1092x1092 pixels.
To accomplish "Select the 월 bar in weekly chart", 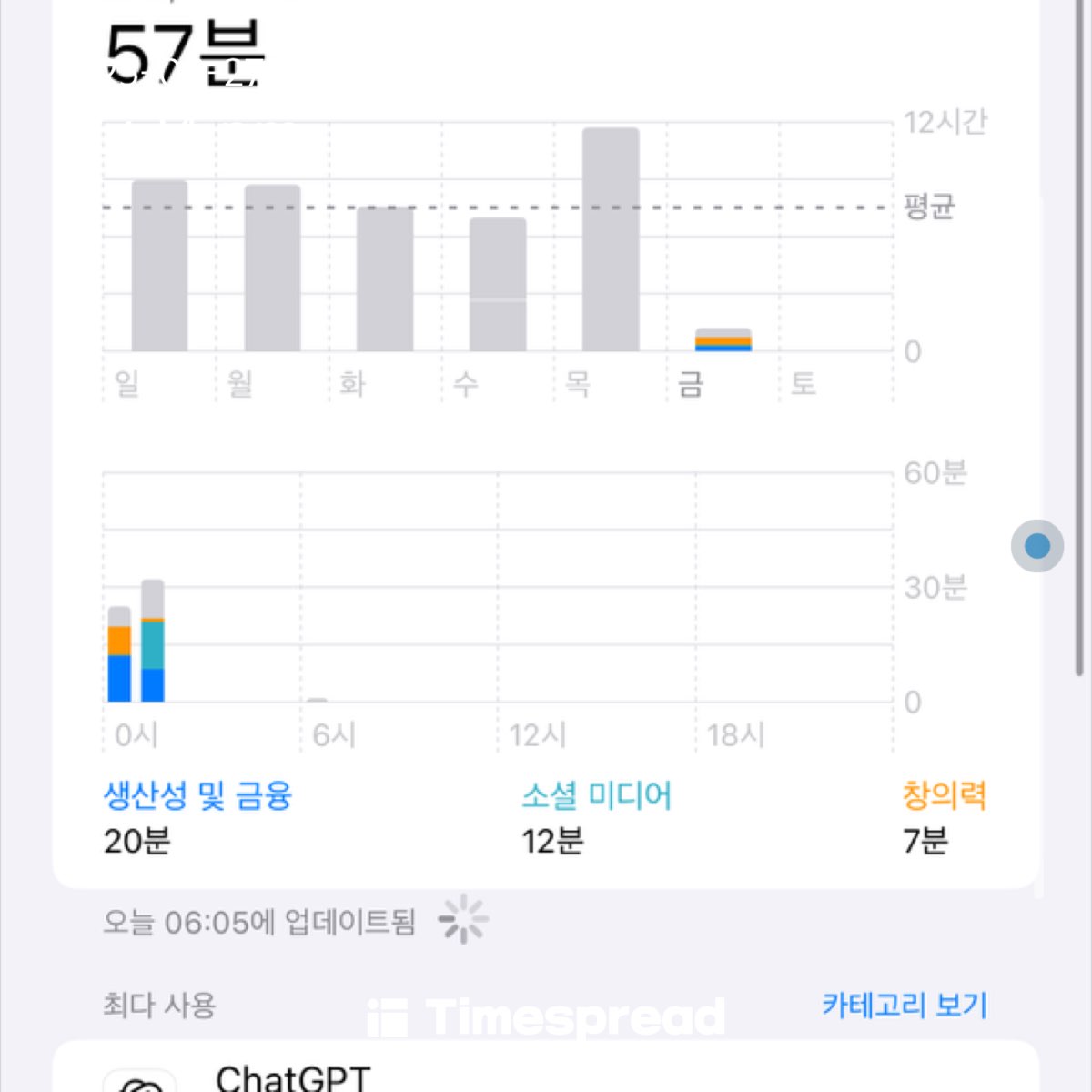I will (x=272, y=268).
